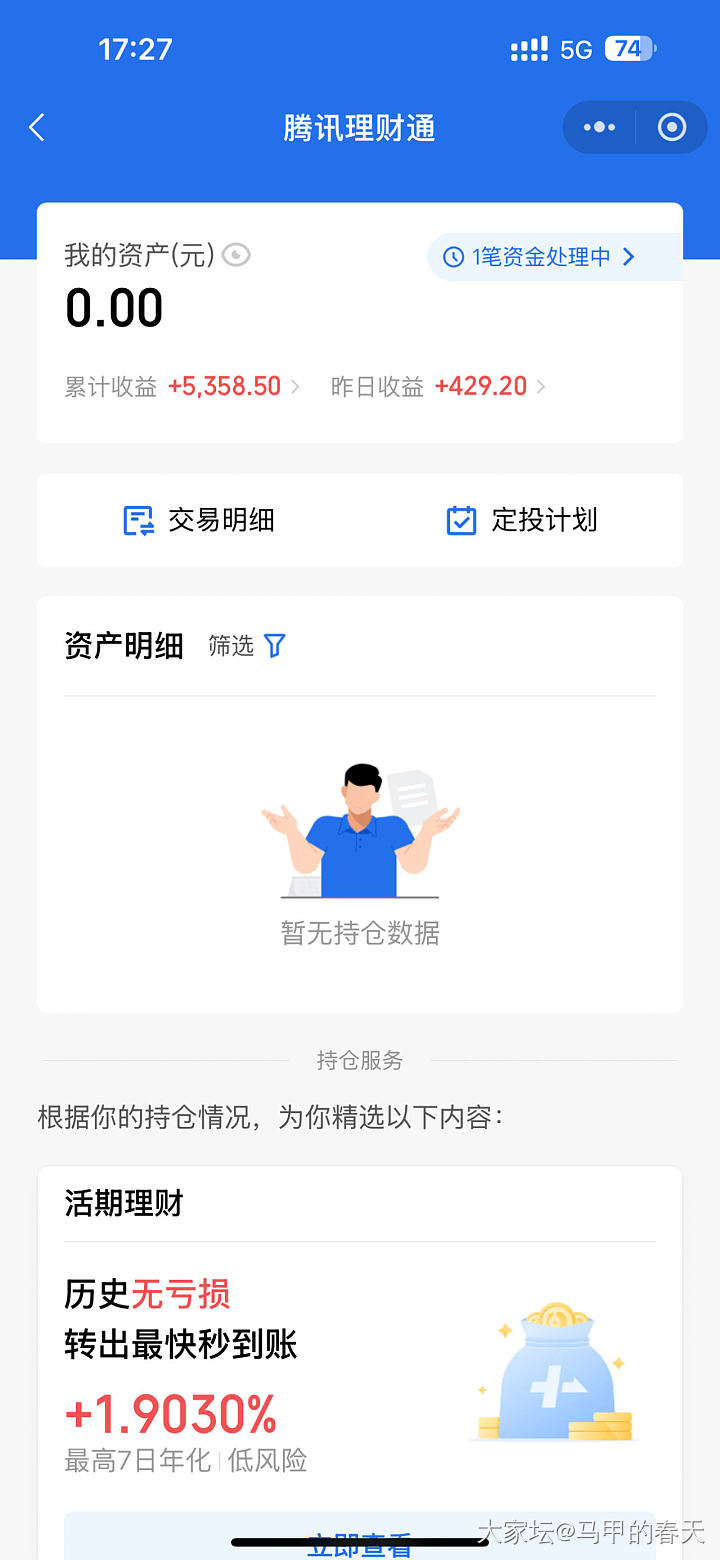This screenshot has height=1560, width=720.
Task: Tap 筛选 to filter asset details
Action: (x=247, y=646)
